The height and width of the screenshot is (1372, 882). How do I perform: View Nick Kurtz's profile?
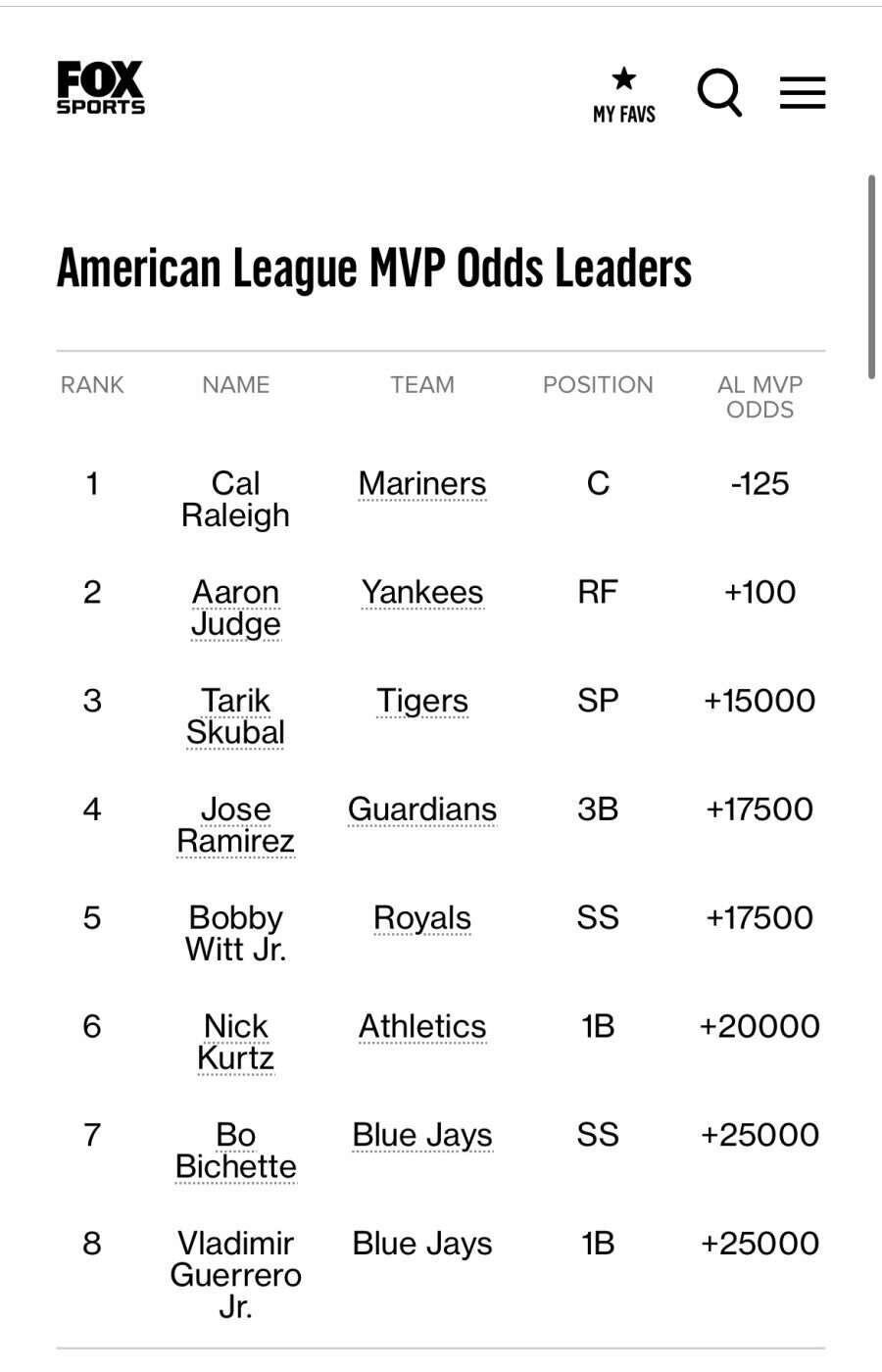click(236, 1043)
